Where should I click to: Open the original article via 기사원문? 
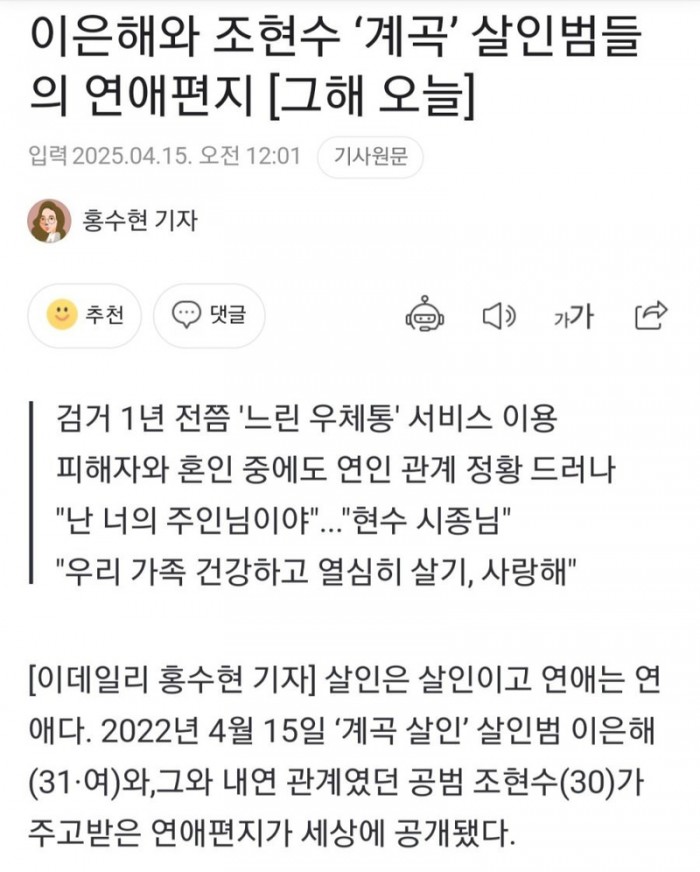(x=370, y=157)
